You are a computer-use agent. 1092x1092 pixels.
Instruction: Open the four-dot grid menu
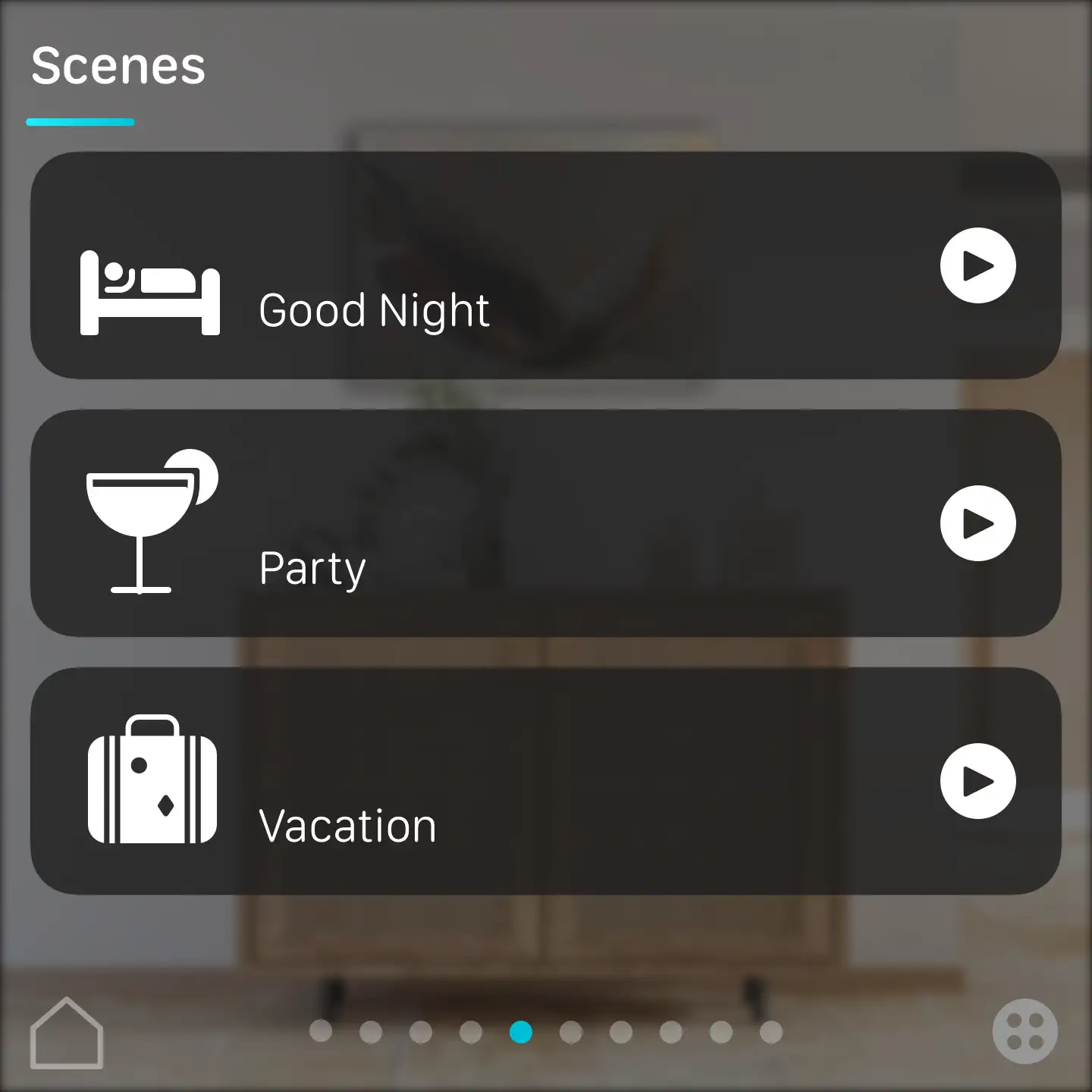click(x=1025, y=1031)
